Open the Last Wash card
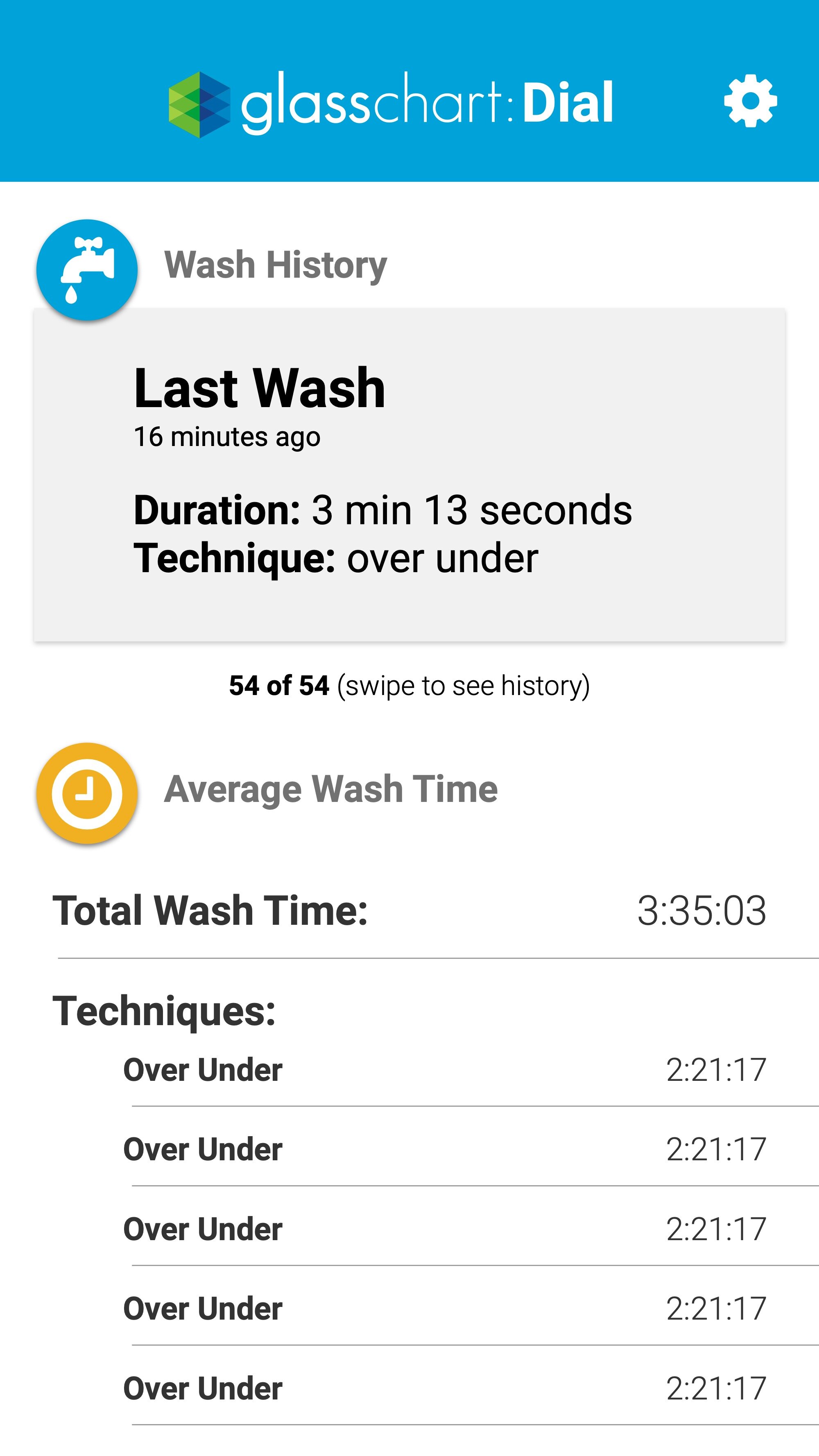The height and width of the screenshot is (1456, 819). [x=409, y=475]
